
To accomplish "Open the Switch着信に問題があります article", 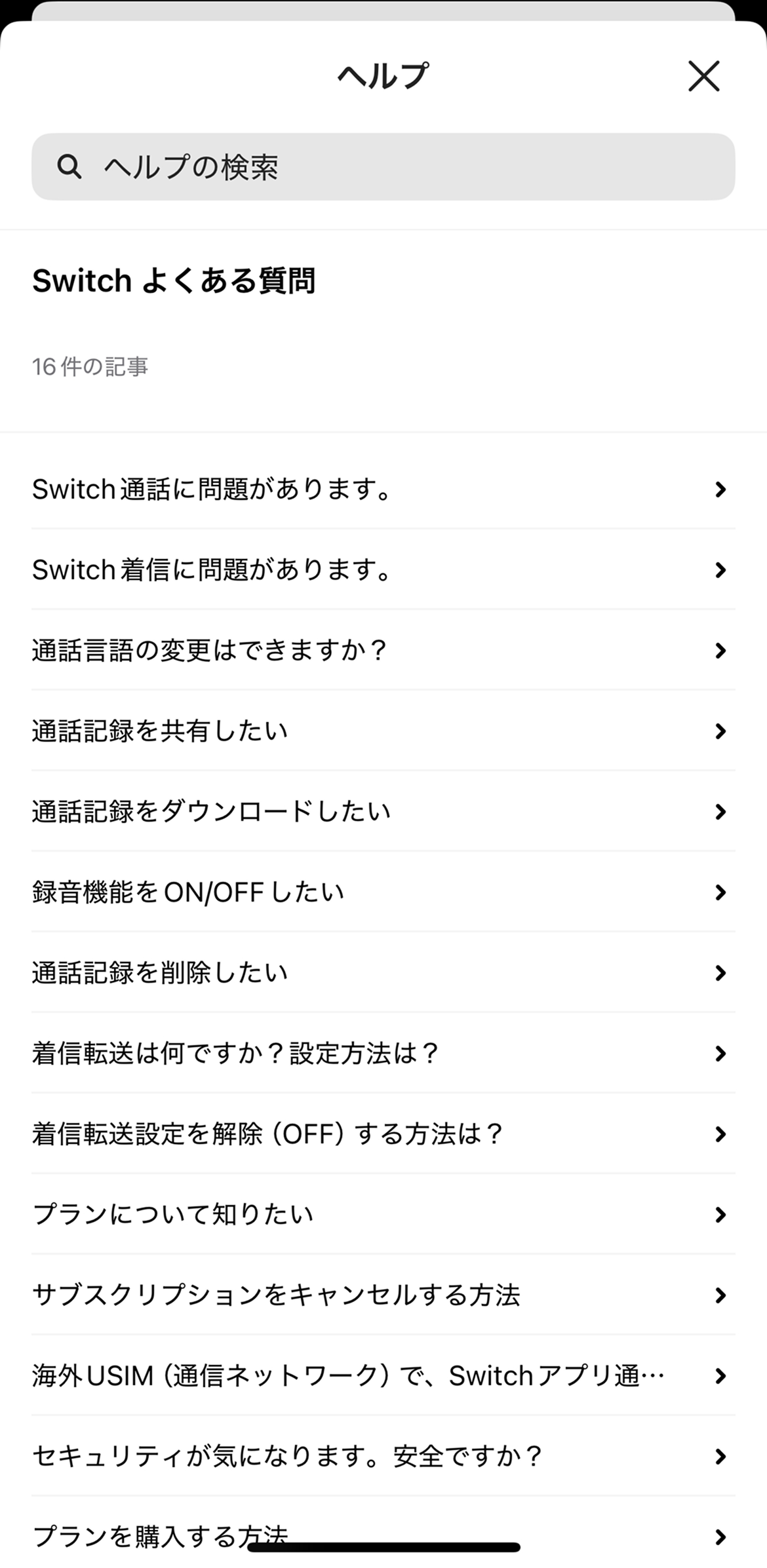I will pos(210,569).
